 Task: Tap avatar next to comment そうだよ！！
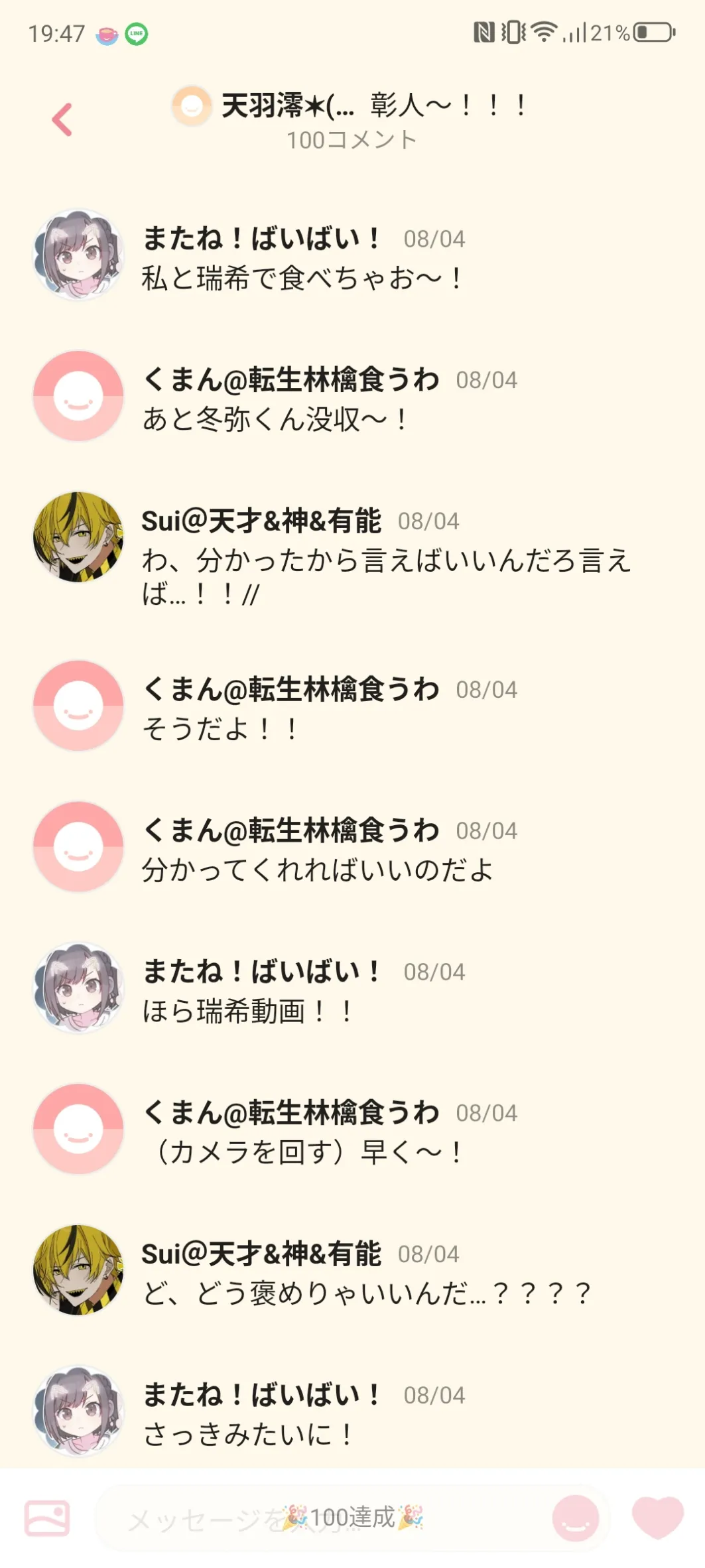78,706
